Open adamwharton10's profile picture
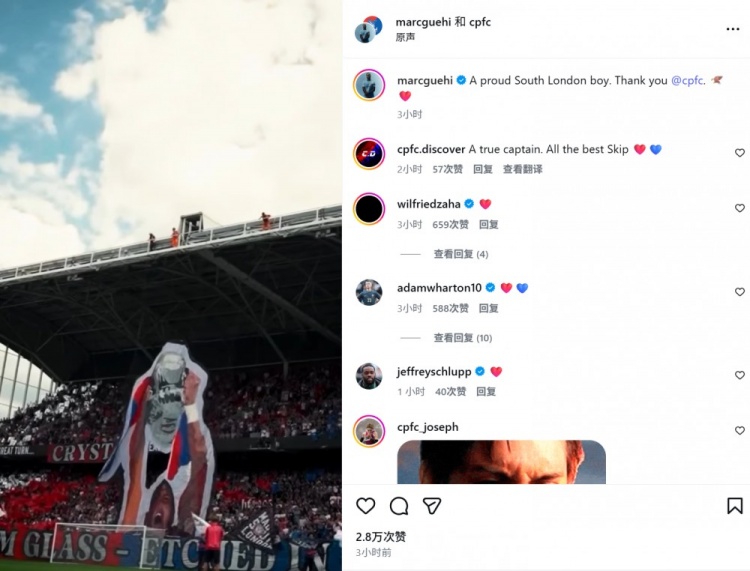This screenshot has height=571, width=750. (x=369, y=292)
